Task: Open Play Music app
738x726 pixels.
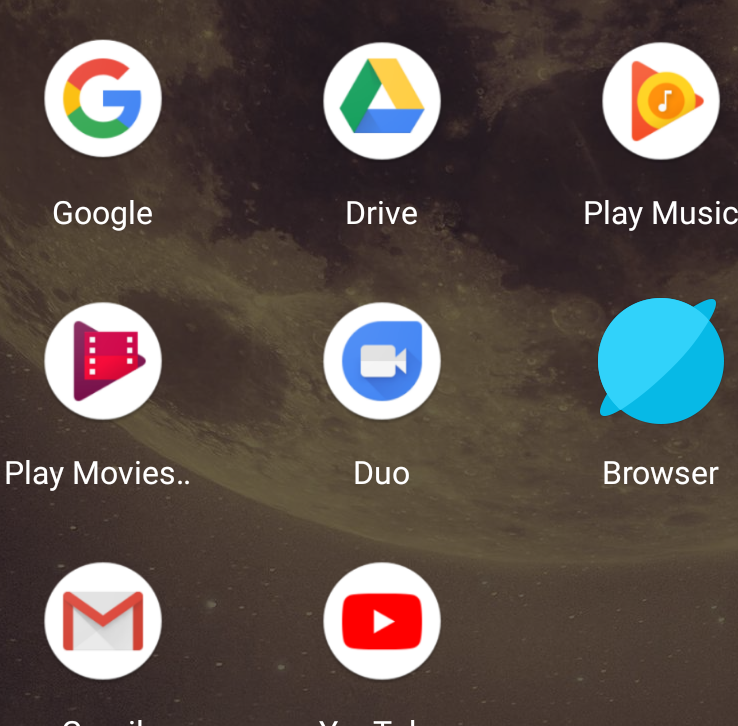Action: pyautogui.click(x=660, y=101)
